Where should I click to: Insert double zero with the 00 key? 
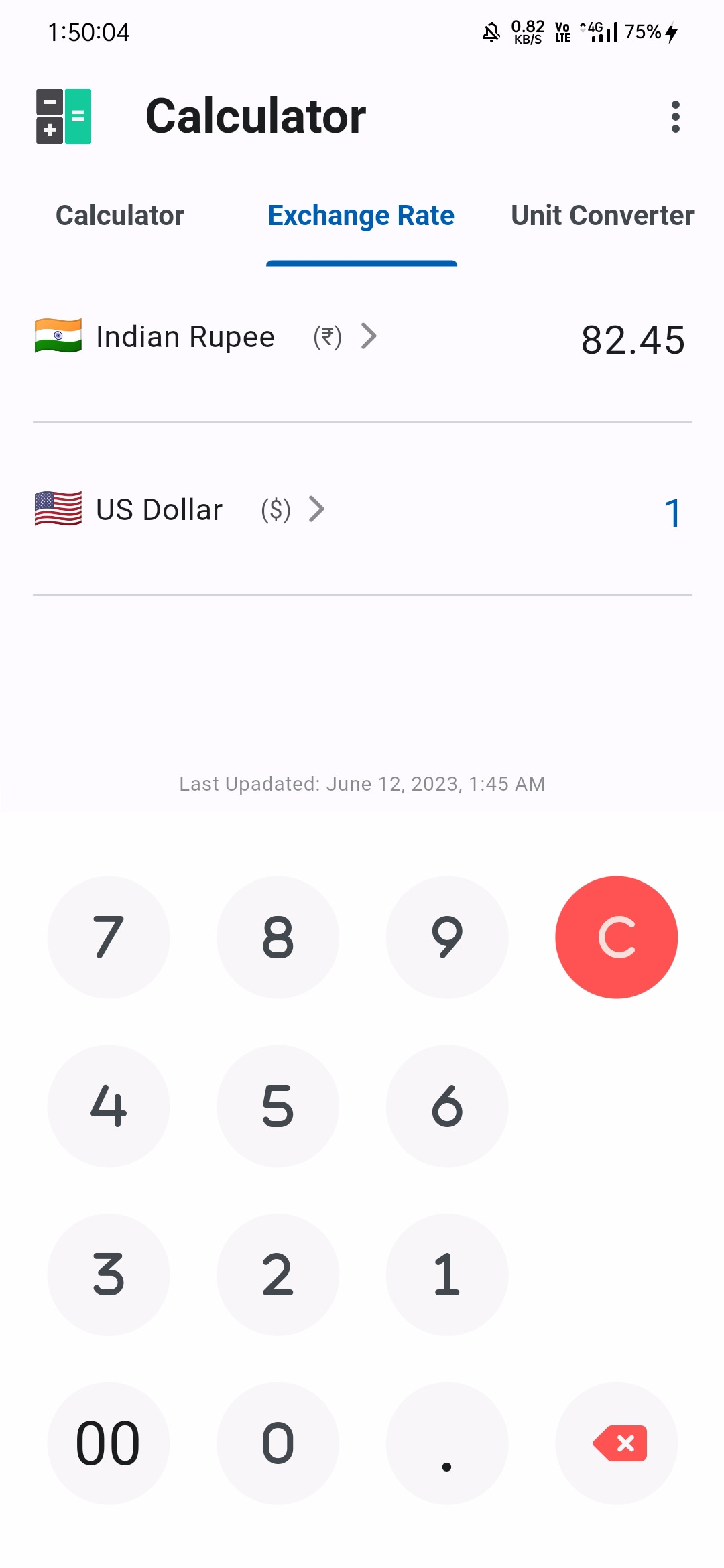[109, 1443]
